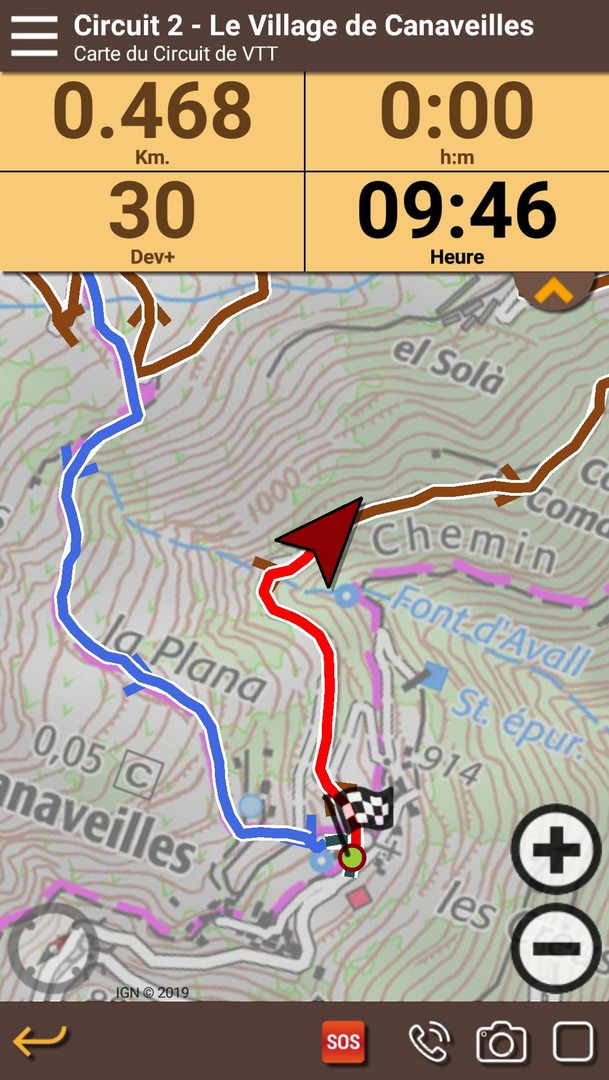Go back with the return arrow
Viewport: 609px width, 1080px height.
(x=41, y=1042)
